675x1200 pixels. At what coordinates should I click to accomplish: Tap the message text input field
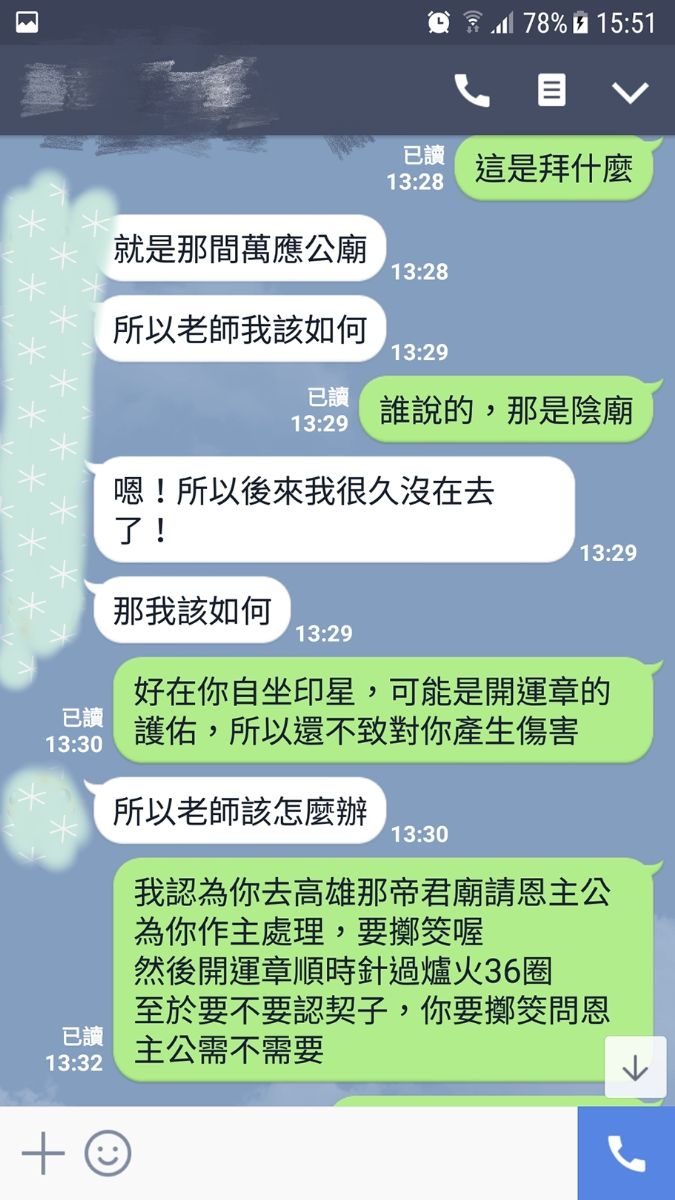coord(350,1155)
